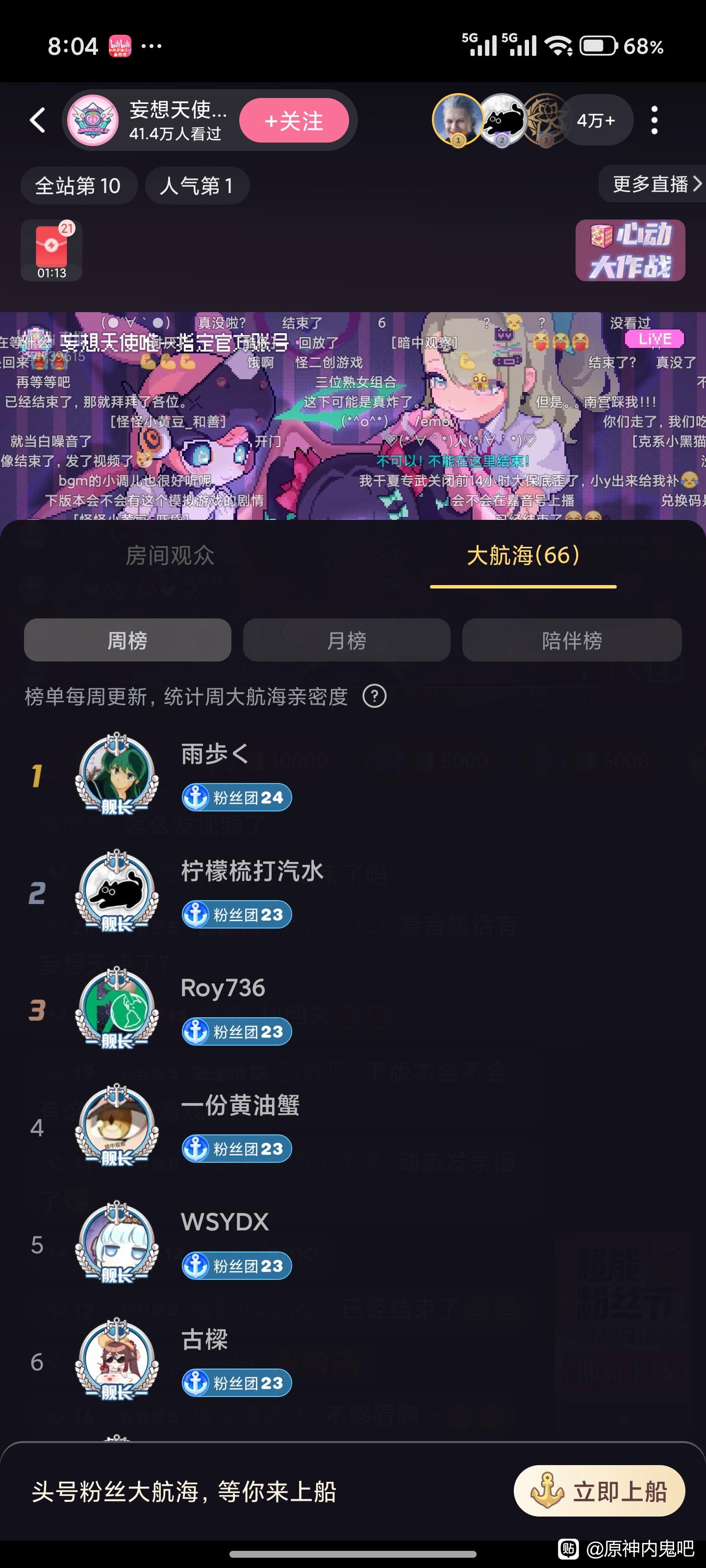Screen dimensions: 706x1568
Task: Select the 大航海(66) tab
Action: (x=523, y=555)
